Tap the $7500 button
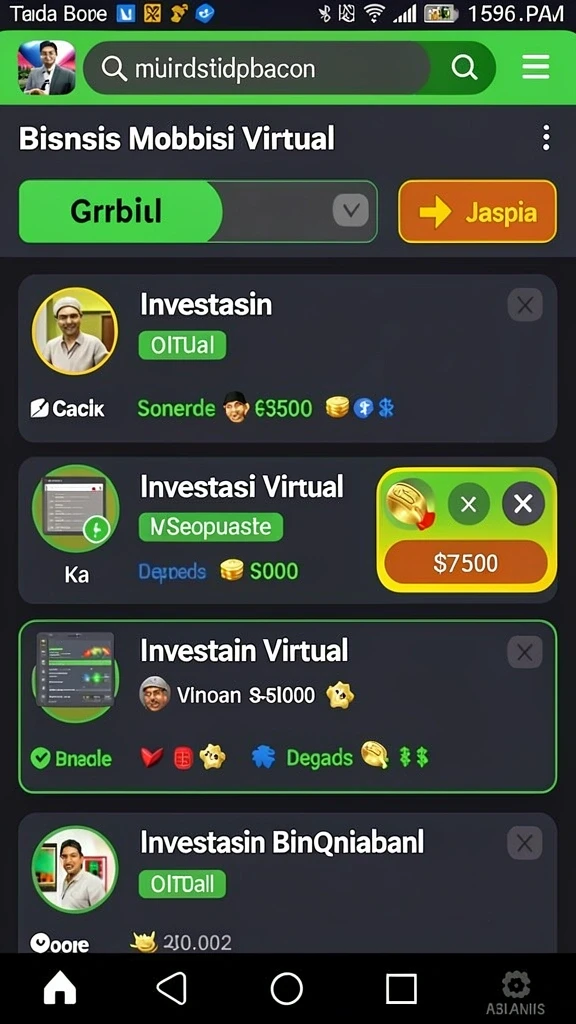Image resolution: width=576 pixels, height=1024 pixels. coord(466,563)
